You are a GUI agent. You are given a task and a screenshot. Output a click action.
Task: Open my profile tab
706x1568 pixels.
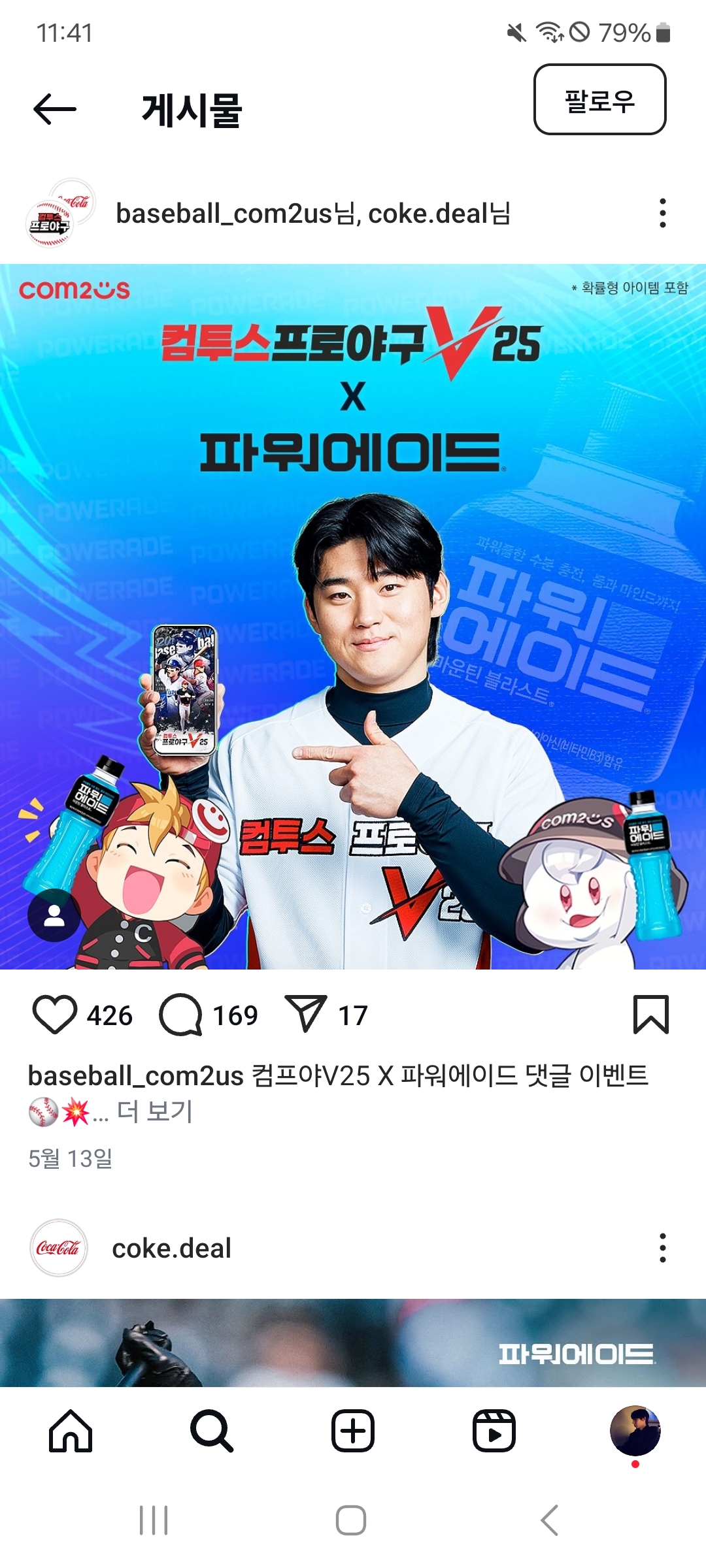635,1431
